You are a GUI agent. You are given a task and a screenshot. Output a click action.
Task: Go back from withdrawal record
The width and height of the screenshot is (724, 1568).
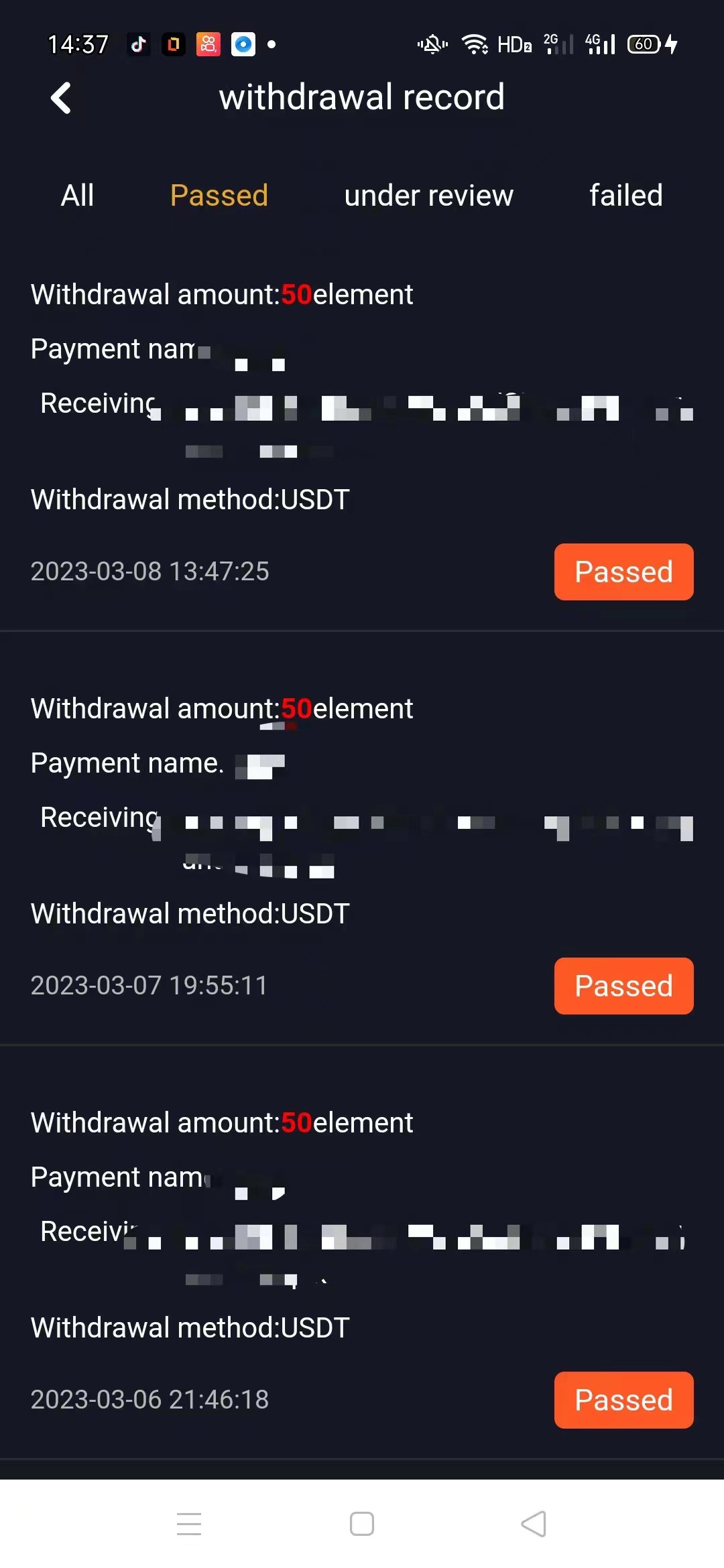click(x=61, y=98)
